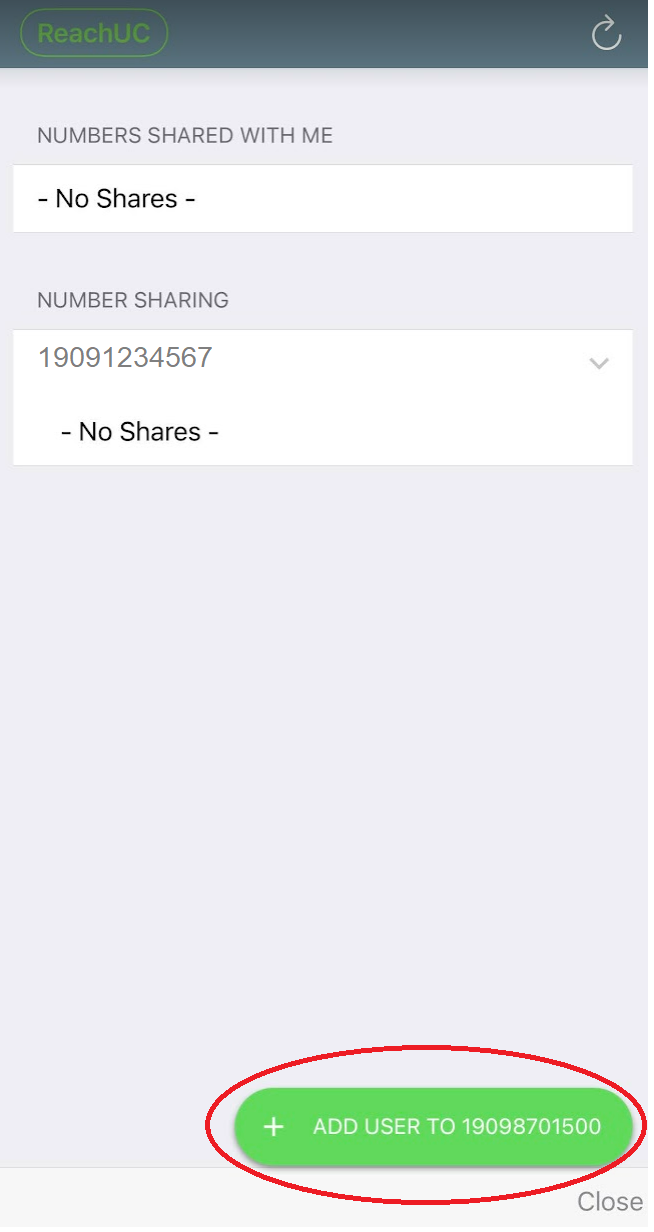
Task: Refresh the number sharing list
Action: (x=606, y=34)
